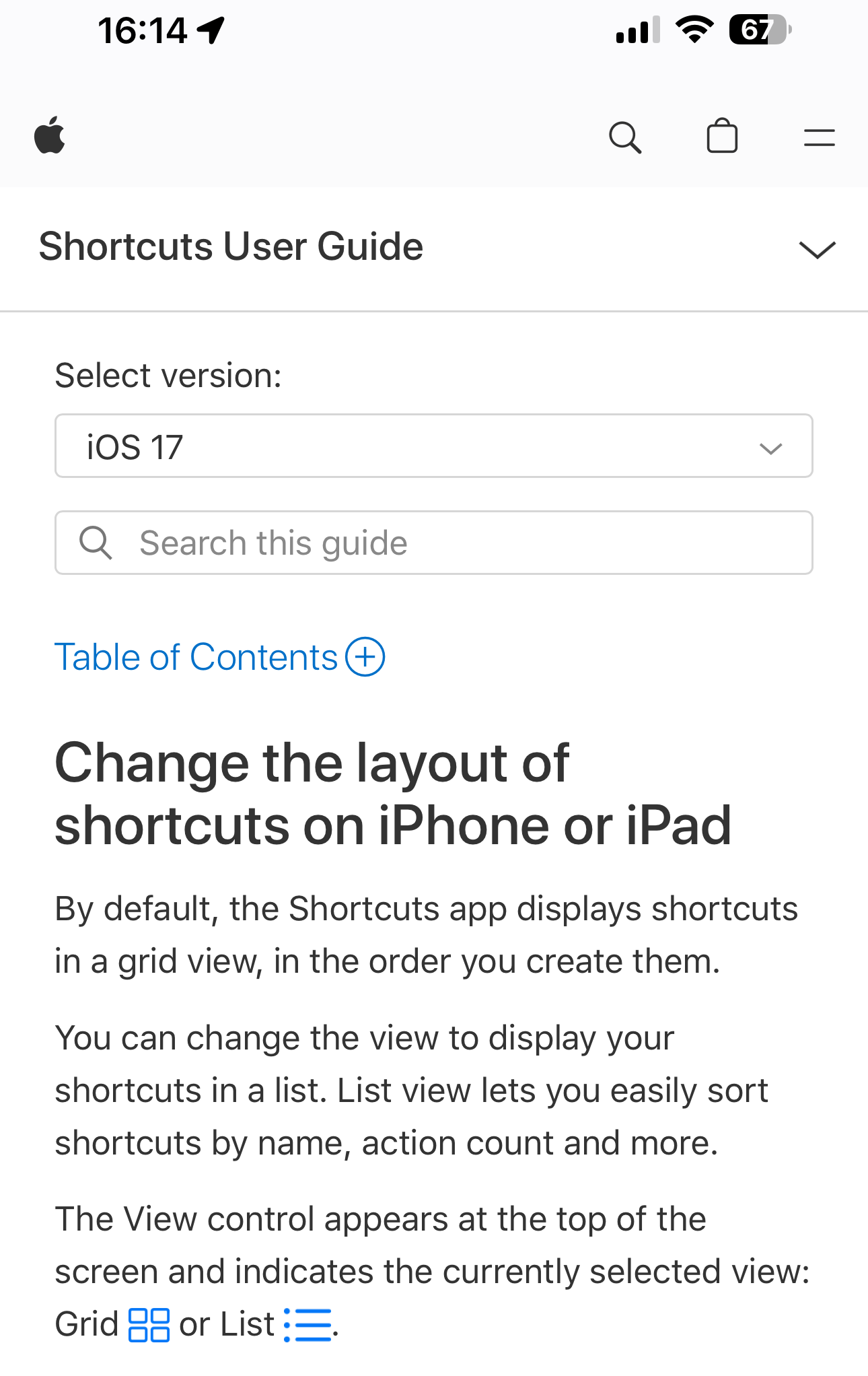Screen dimensions: 868x1376
Task: Open the site search icon
Action: coord(624,137)
